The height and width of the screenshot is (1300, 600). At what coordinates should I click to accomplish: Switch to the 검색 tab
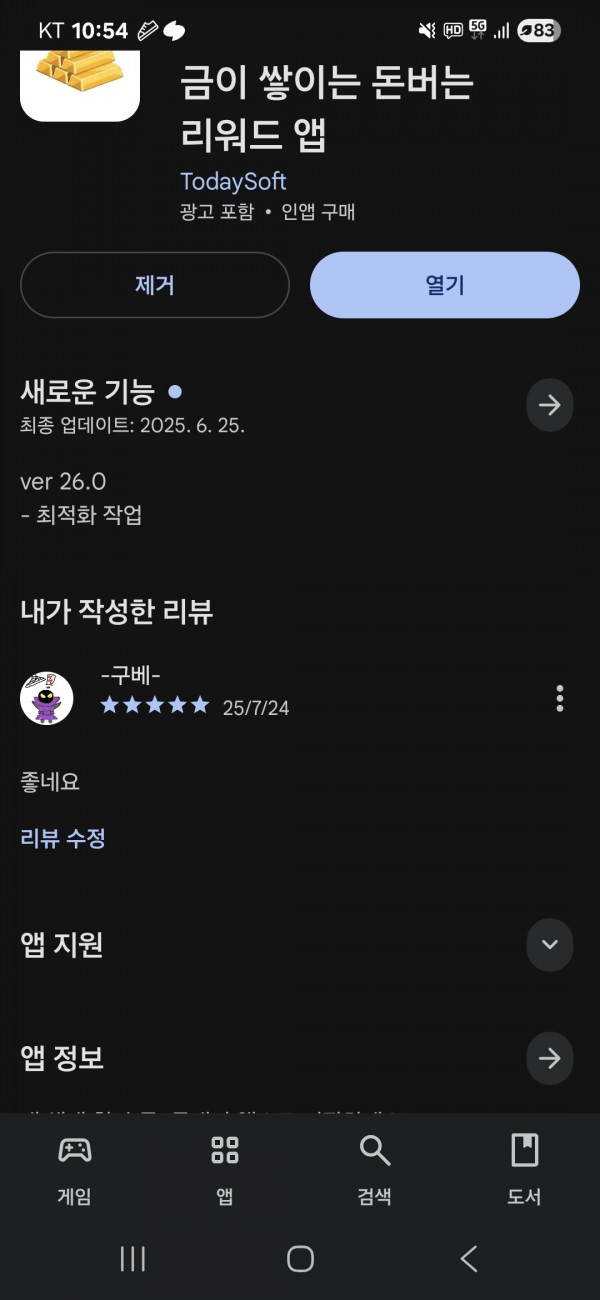pyautogui.click(x=375, y=1168)
